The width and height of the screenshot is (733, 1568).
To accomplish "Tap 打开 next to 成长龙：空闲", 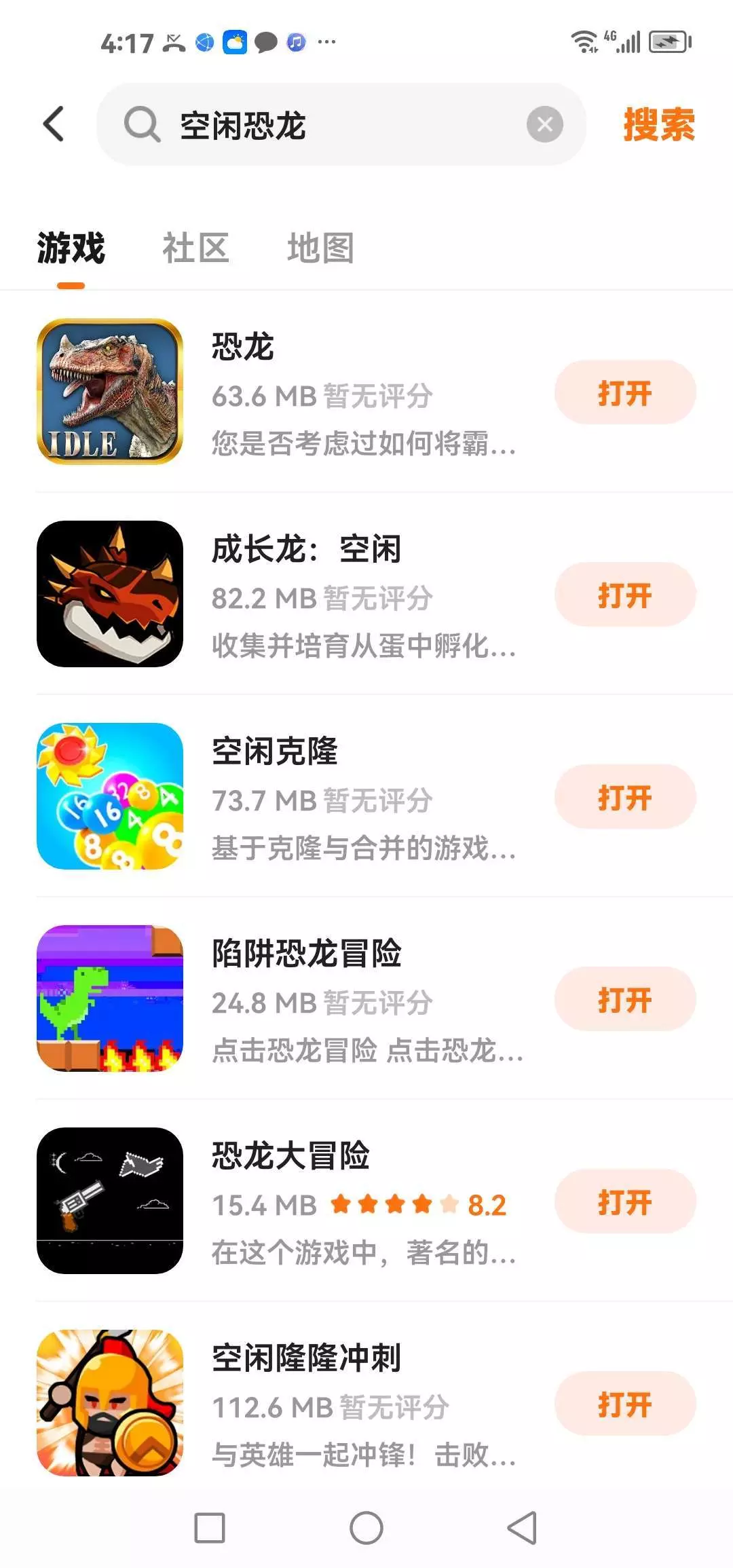I will pyautogui.click(x=625, y=595).
